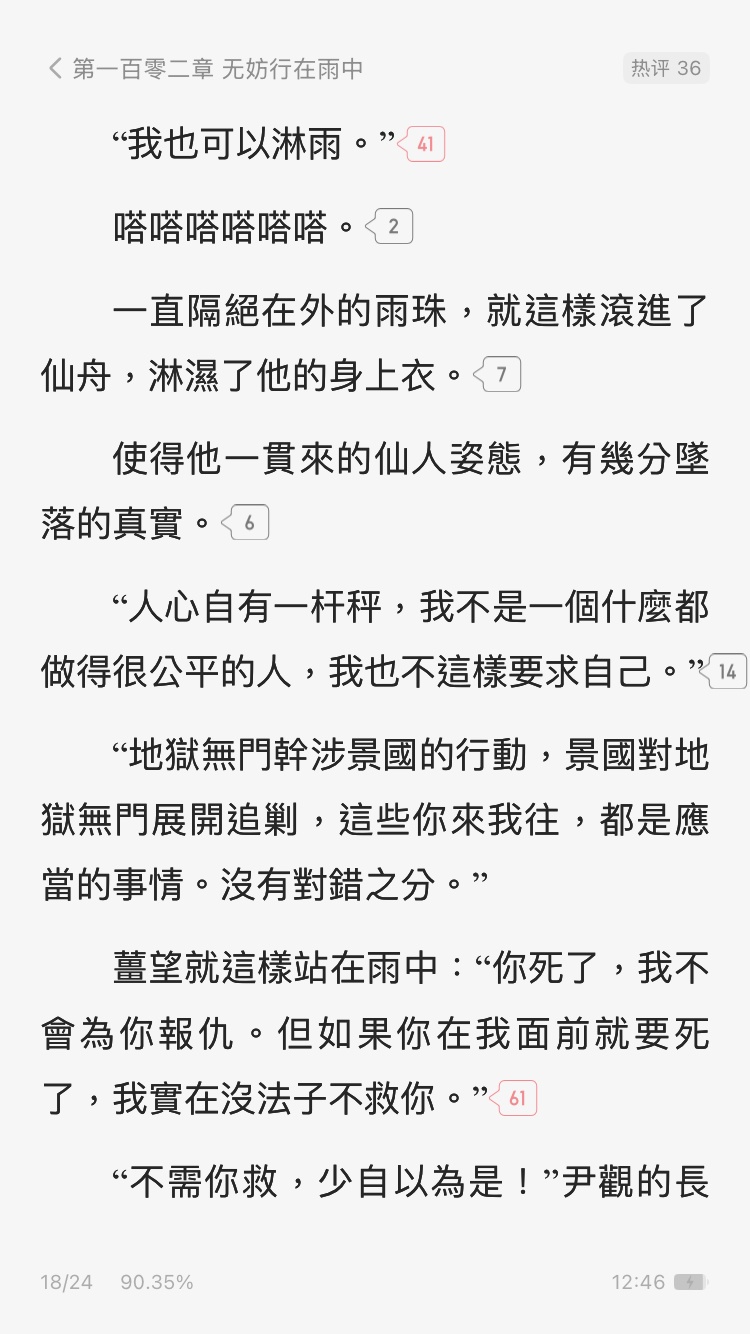Open the 7 comments bubble after 身上衣
Viewport: 750px width, 1334px height.
pos(497,375)
